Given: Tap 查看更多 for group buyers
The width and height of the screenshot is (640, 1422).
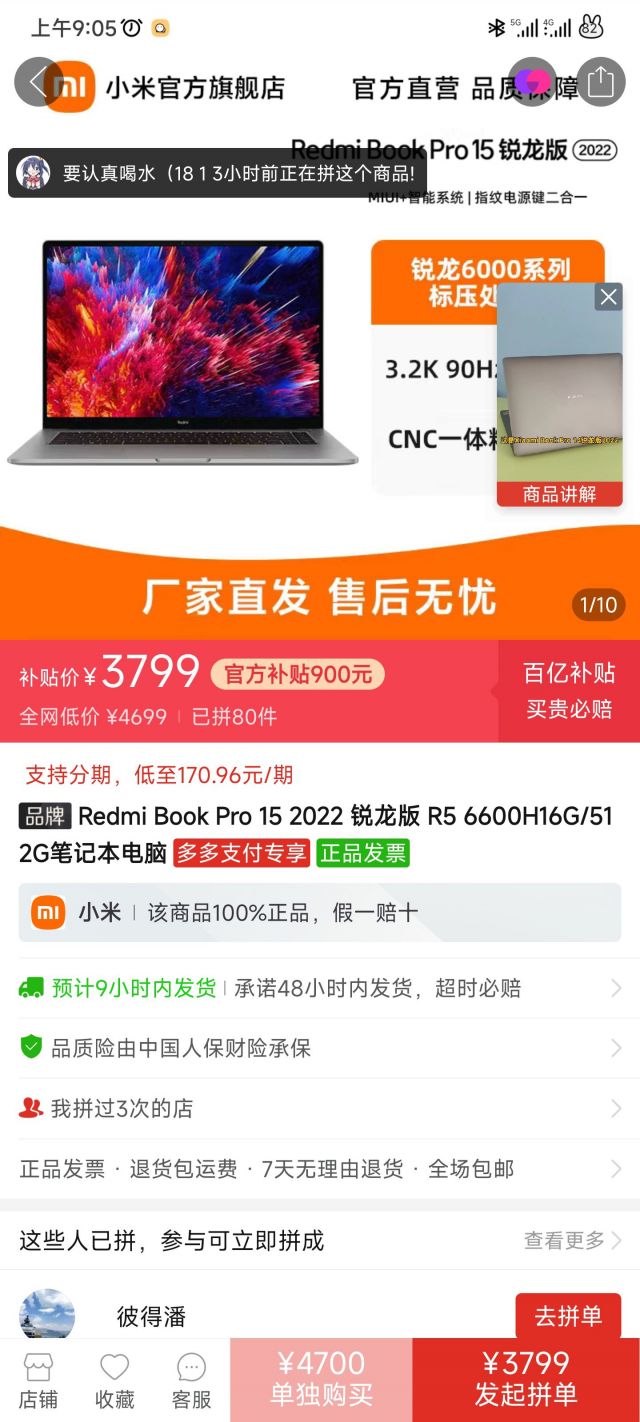Looking at the screenshot, I should [573, 1240].
